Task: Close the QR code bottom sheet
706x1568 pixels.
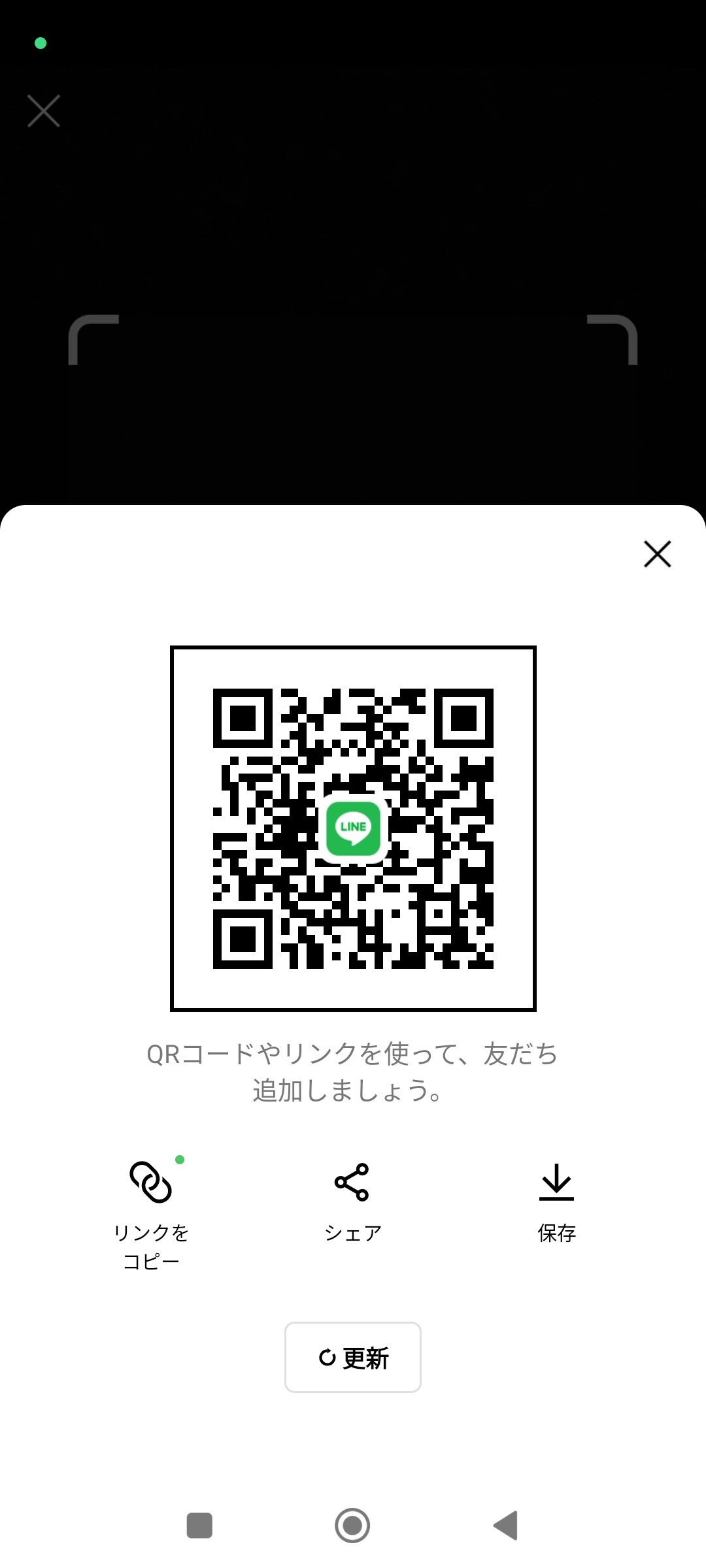Action: coord(657,554)
